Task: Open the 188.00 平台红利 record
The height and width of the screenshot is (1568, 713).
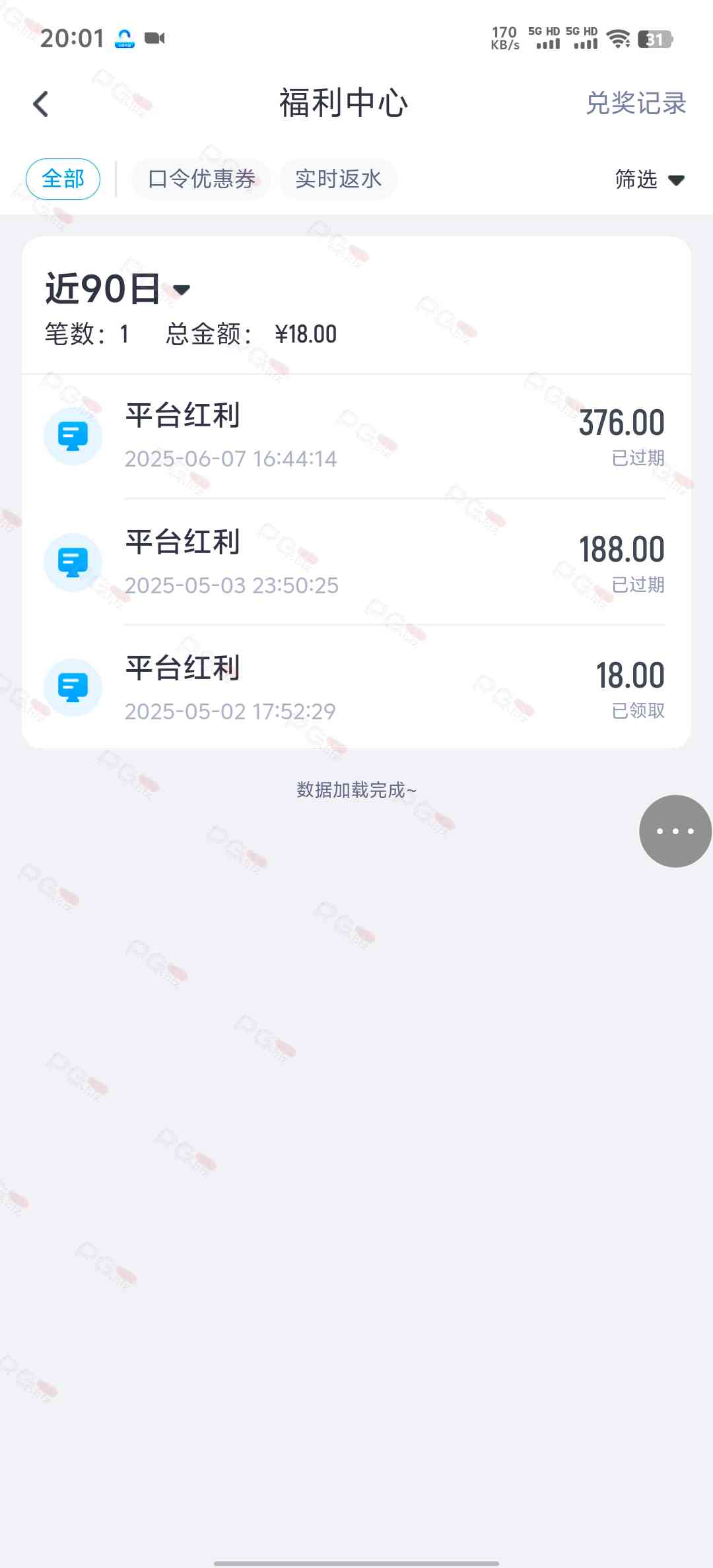Action: pyautogui.click(x=356, y=562)
